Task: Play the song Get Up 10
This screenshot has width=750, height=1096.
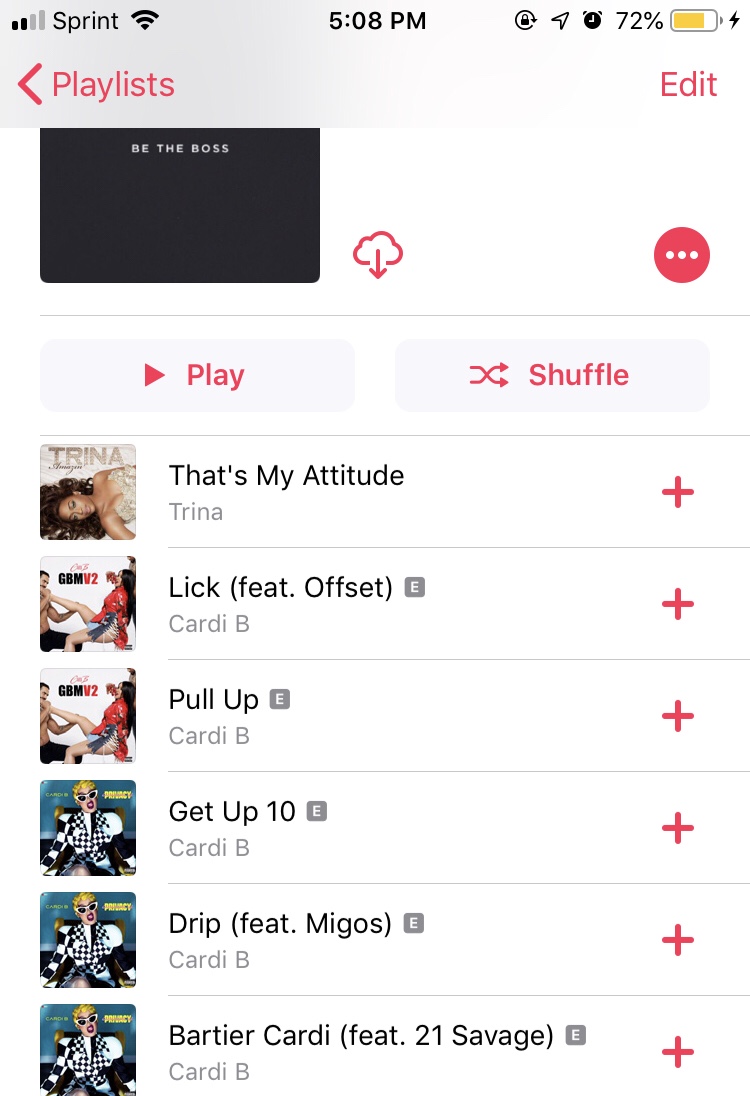Action: (x=232, y=827)
